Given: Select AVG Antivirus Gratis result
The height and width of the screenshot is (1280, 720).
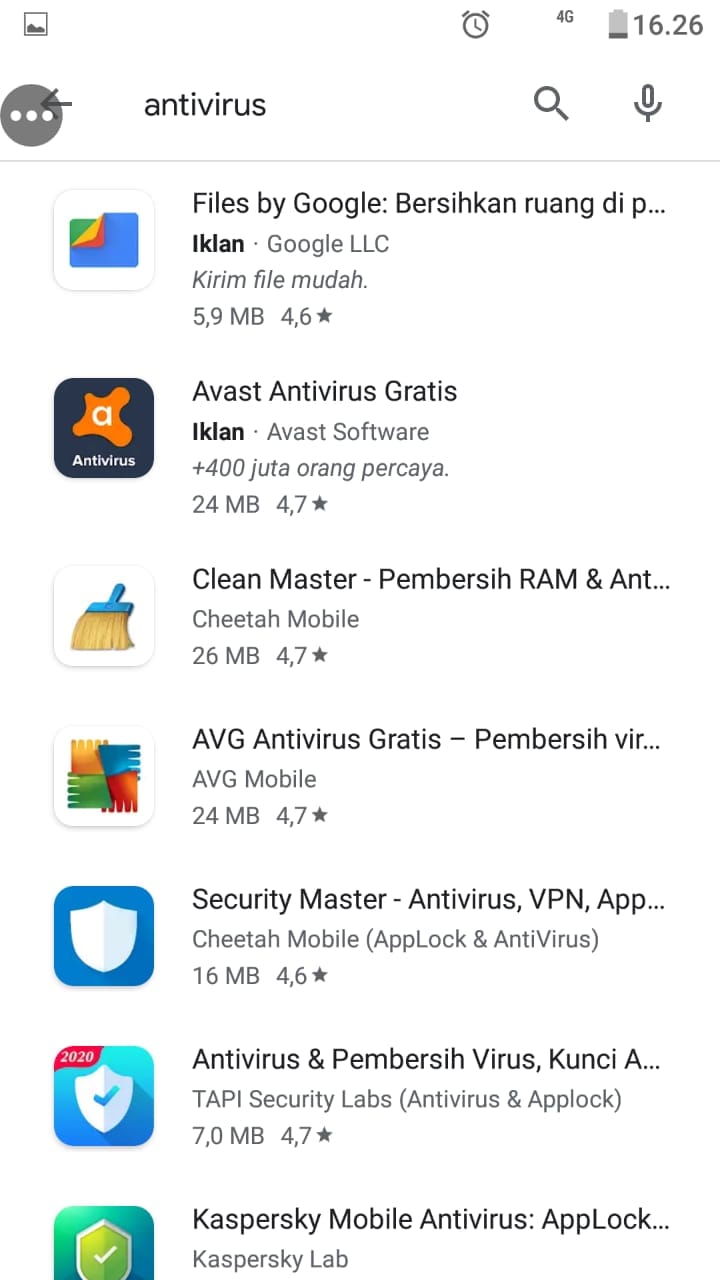Looking at the screenshot, I should pos(360,777).
